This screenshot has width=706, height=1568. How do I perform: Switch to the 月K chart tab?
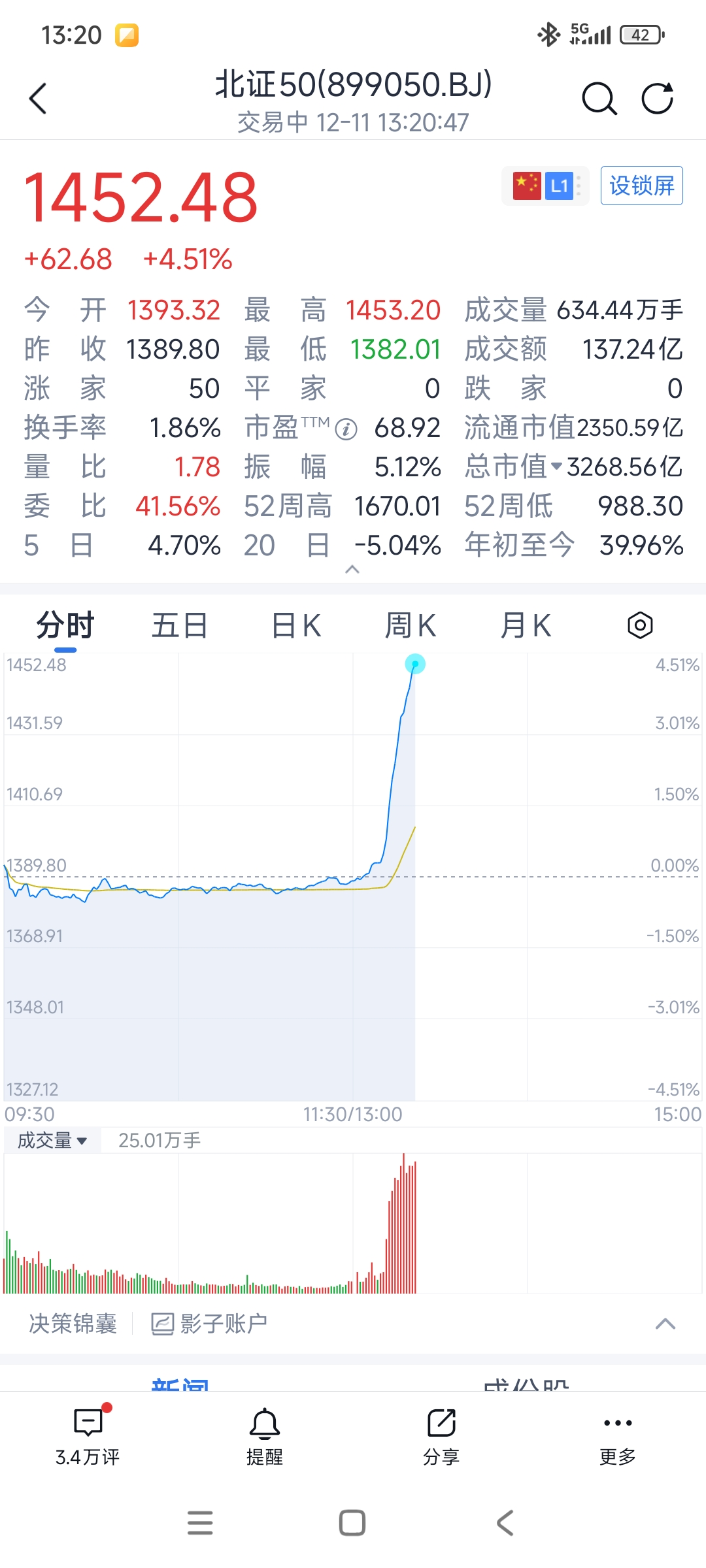[x=526, y=626]
